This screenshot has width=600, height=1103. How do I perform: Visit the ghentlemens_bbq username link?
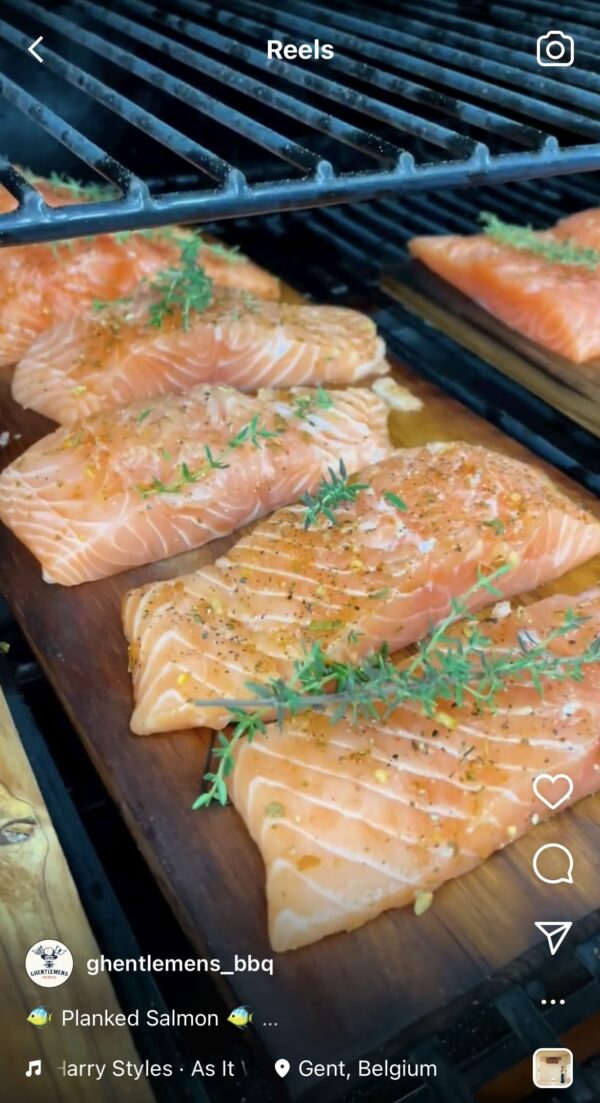pyautogui.click(x=179, y=964)
